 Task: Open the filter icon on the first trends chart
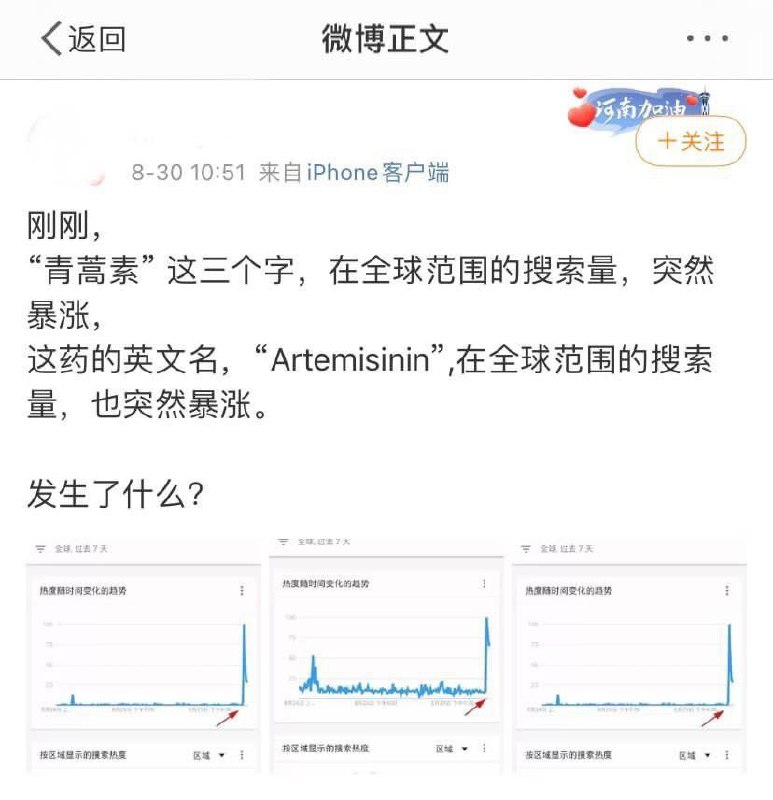coord(41,549)
